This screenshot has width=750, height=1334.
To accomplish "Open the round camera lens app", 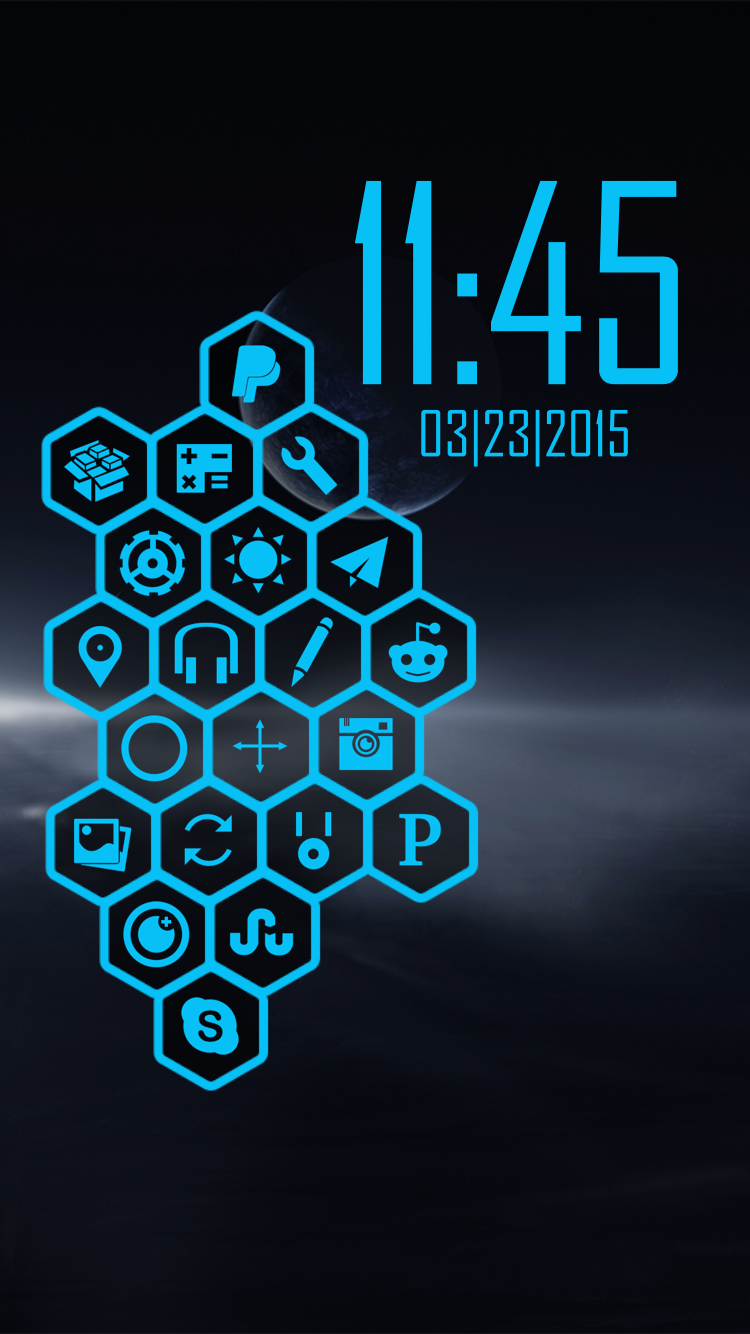I will (x=155, y=934).
